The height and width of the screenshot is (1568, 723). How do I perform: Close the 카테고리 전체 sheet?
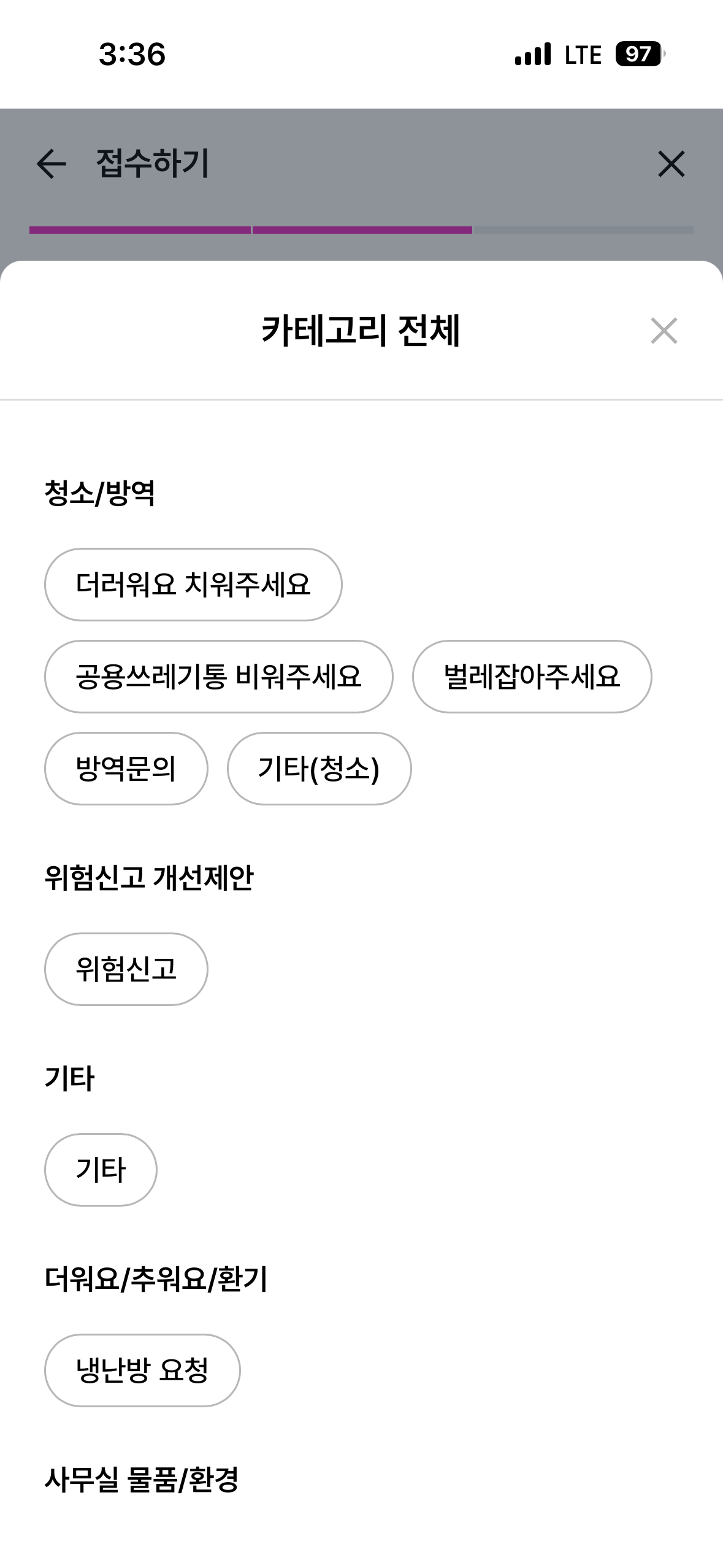click(x=664, y=331)
